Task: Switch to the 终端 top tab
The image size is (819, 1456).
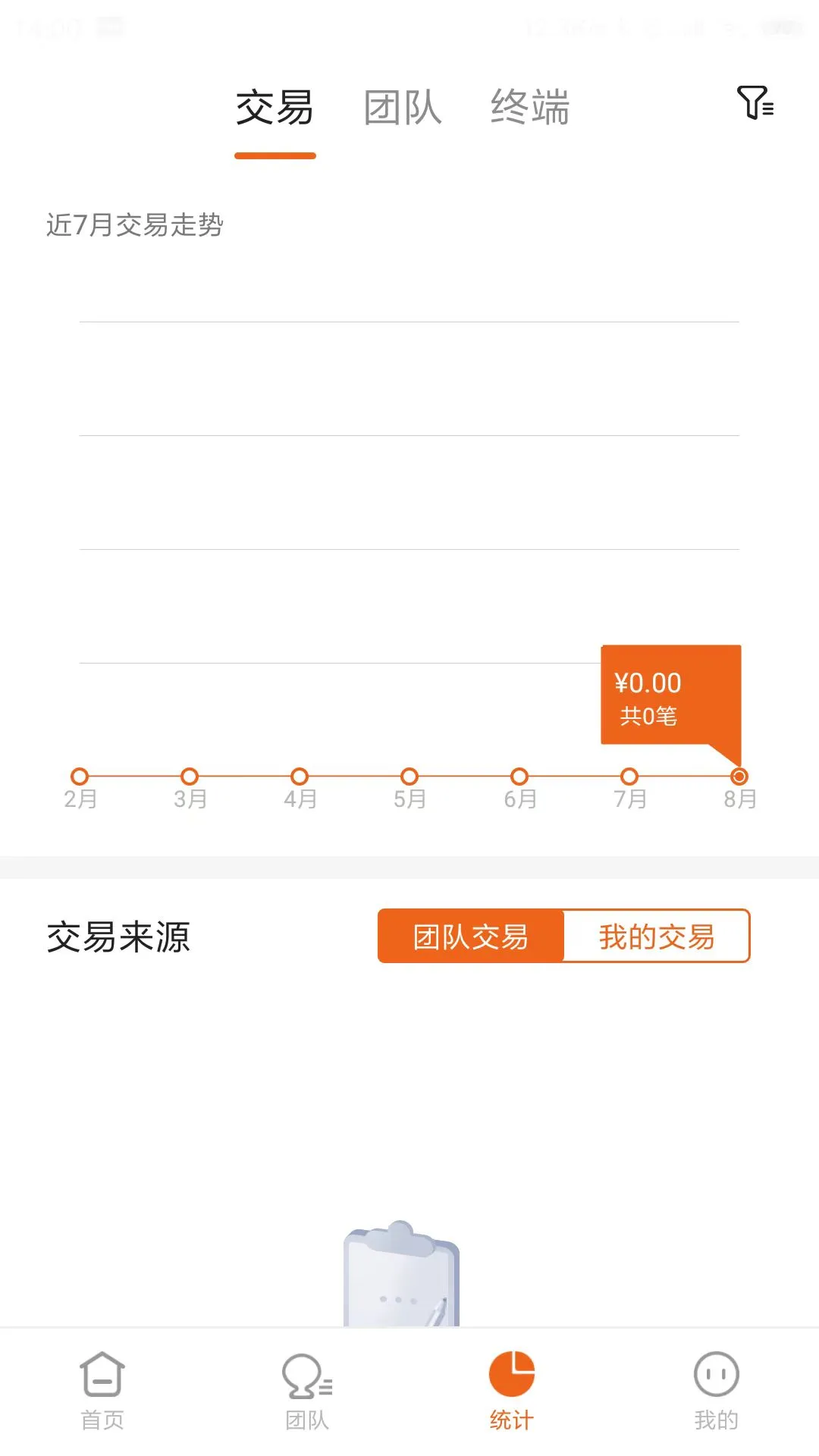Action: [530, 108]
